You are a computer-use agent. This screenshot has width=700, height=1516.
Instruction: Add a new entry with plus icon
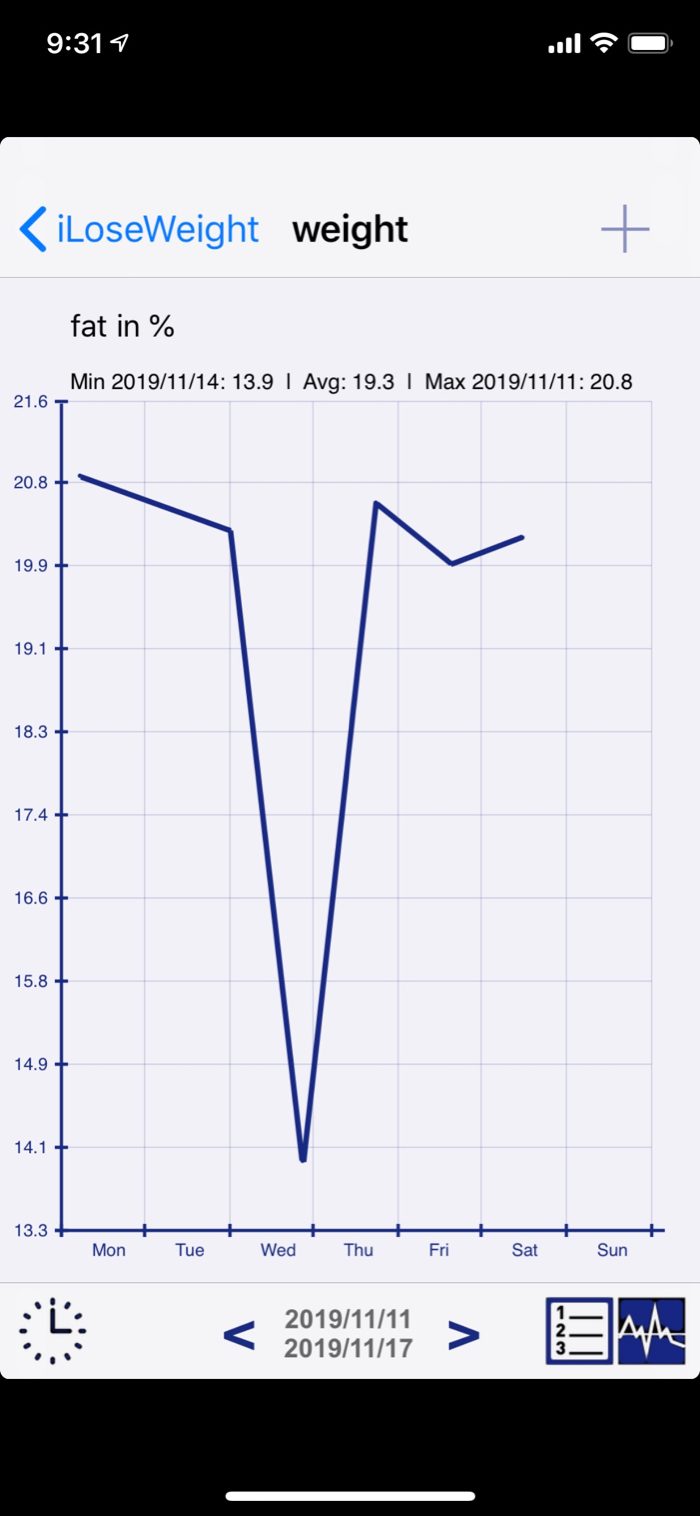[x=625, y=229]
